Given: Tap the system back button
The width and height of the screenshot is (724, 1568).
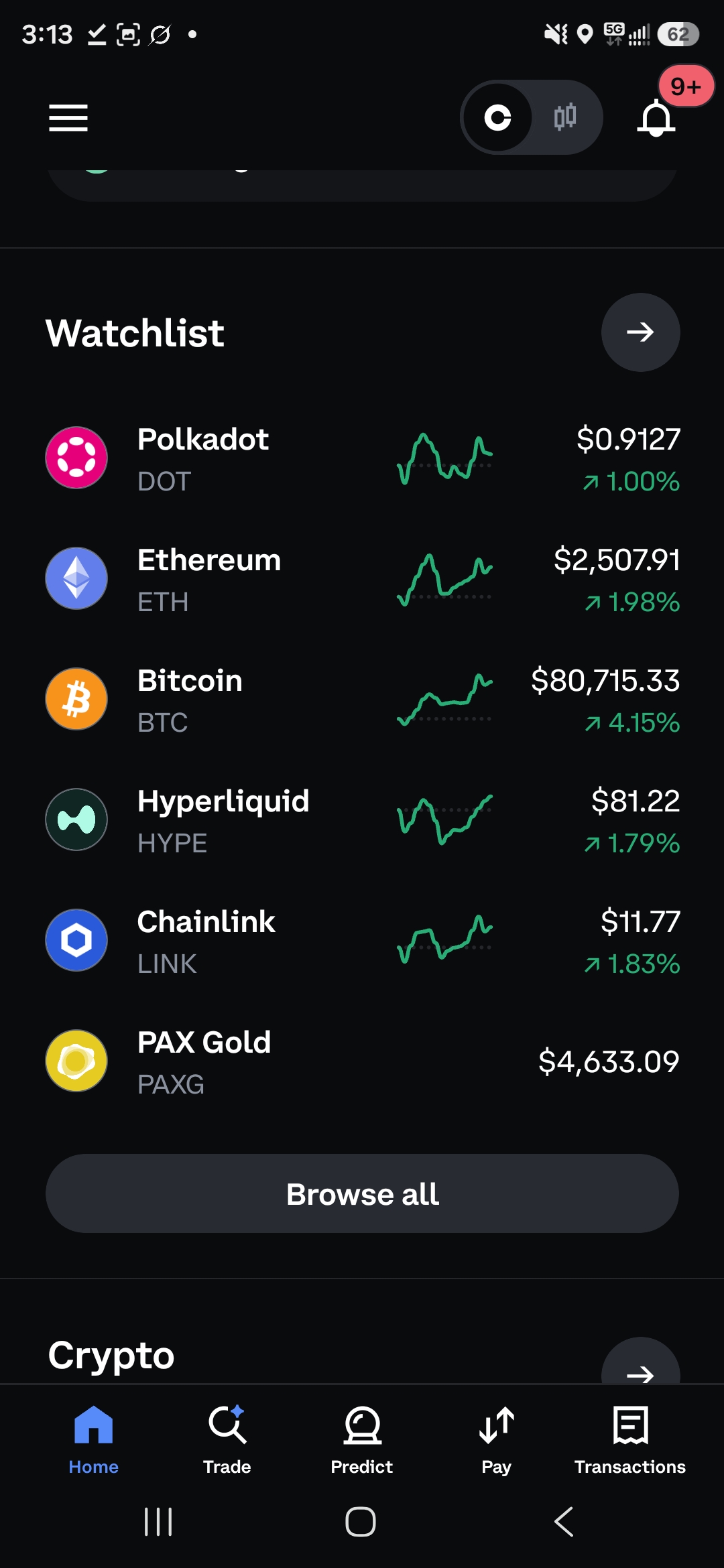Looking at the screenshot, I should pos(564,1522).
